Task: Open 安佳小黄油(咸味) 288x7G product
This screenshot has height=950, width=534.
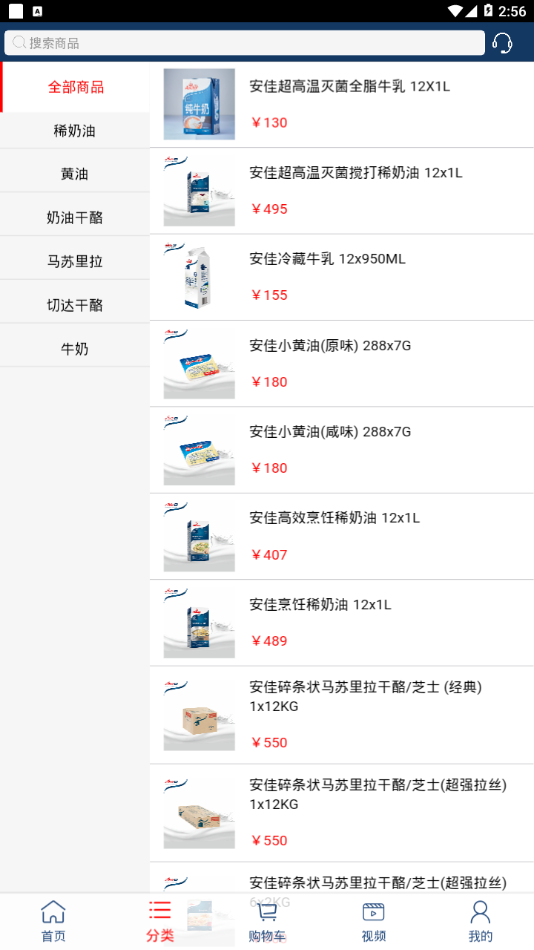Action: coord(342,450)
